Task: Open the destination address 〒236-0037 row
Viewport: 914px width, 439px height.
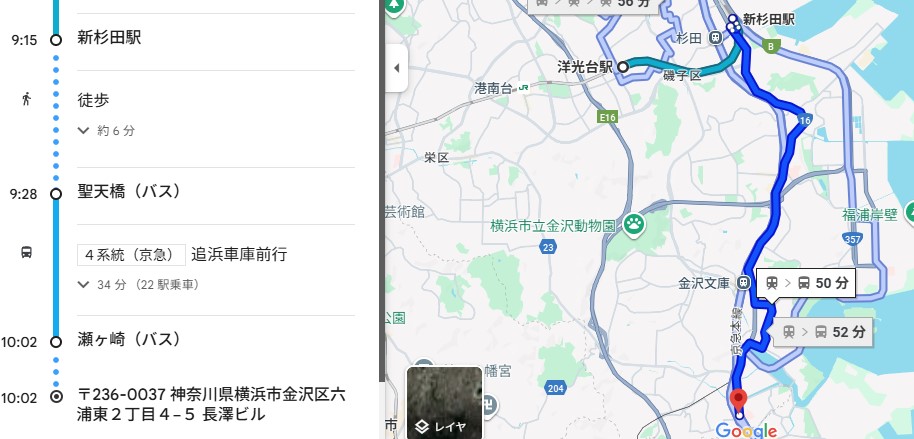Action: [x=210, y=404]
